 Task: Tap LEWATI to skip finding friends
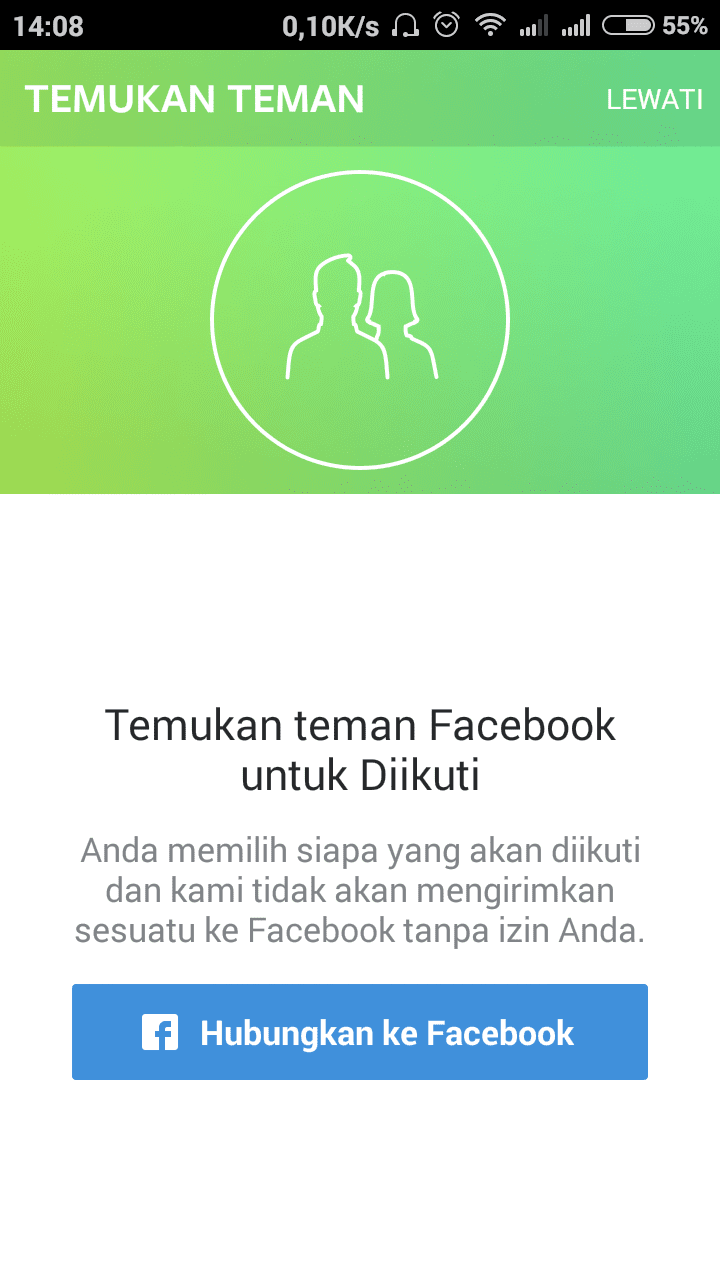point(654,100)
